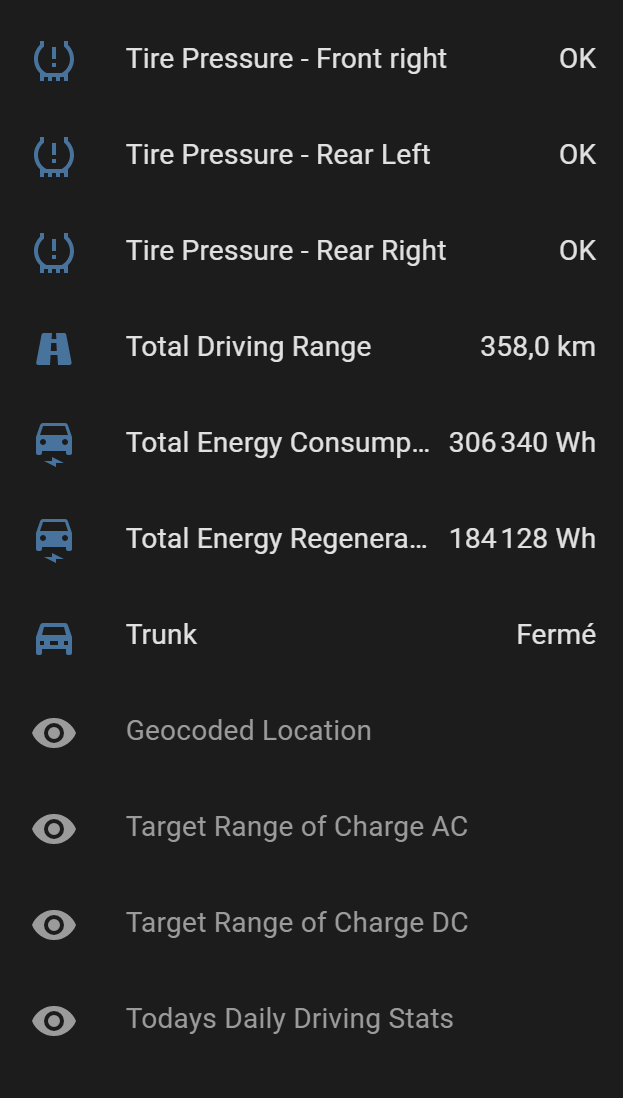Show Total Energy Consumption details
623x1098 pixels.
point(312,443)
